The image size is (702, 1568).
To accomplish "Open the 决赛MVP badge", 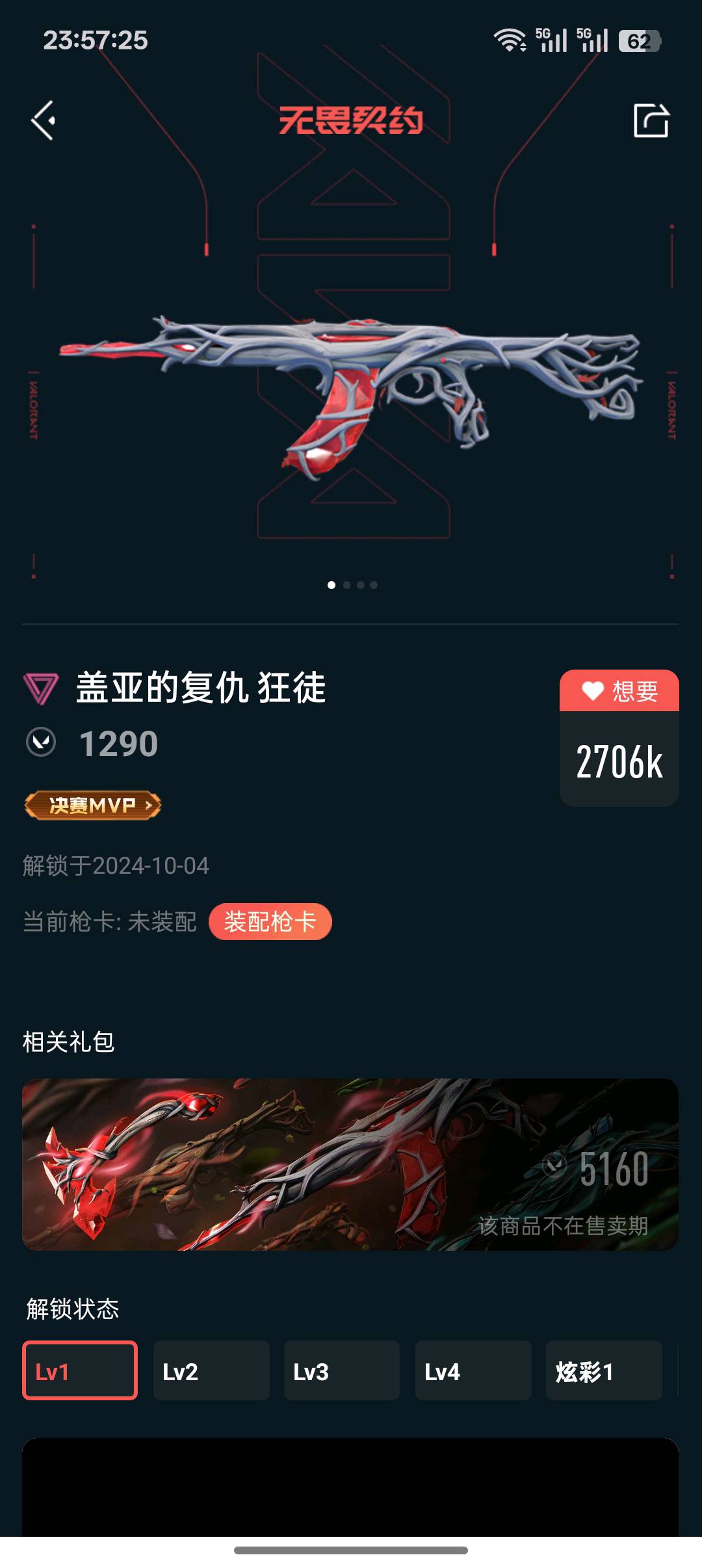I will pyautogui.click(x=93, y=805).
